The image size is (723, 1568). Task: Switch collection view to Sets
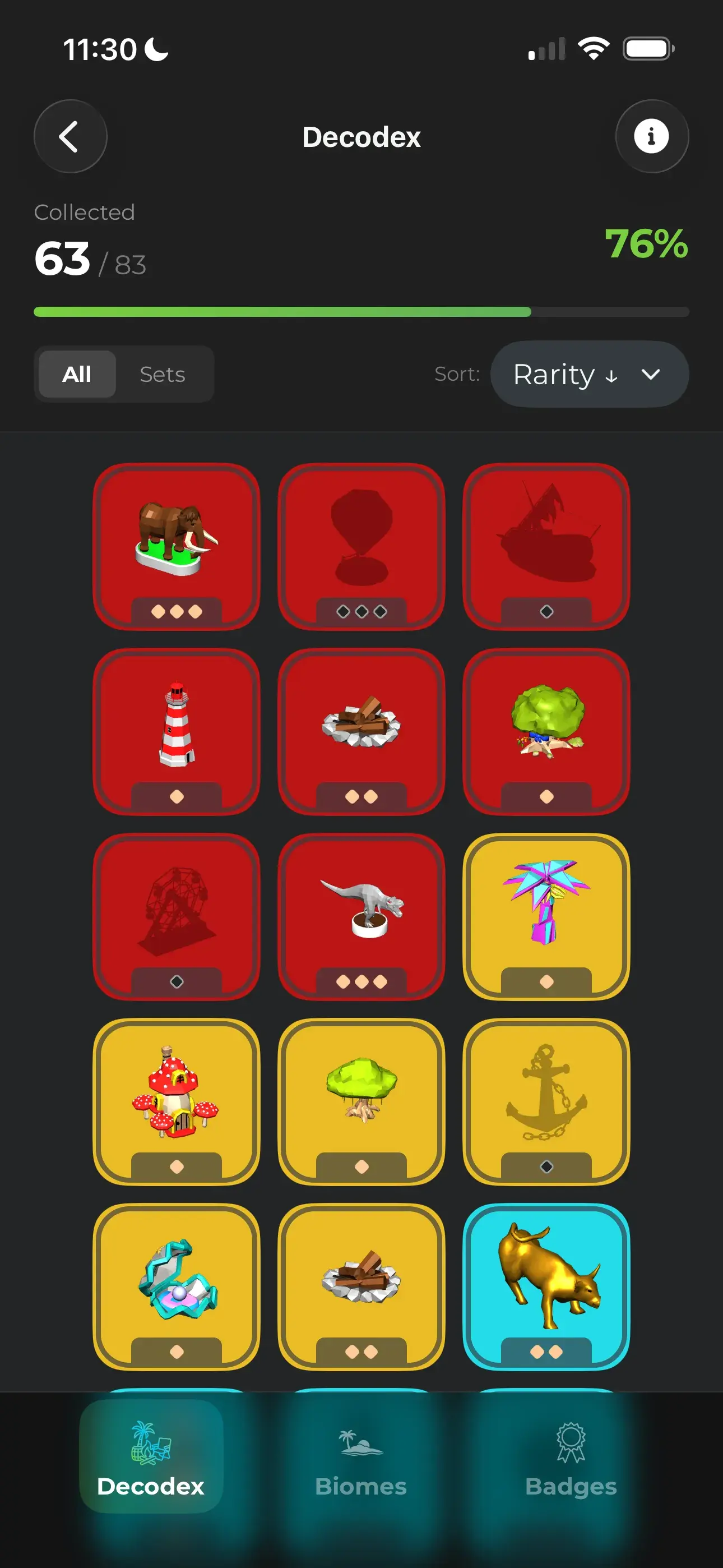tap(163, 375)
